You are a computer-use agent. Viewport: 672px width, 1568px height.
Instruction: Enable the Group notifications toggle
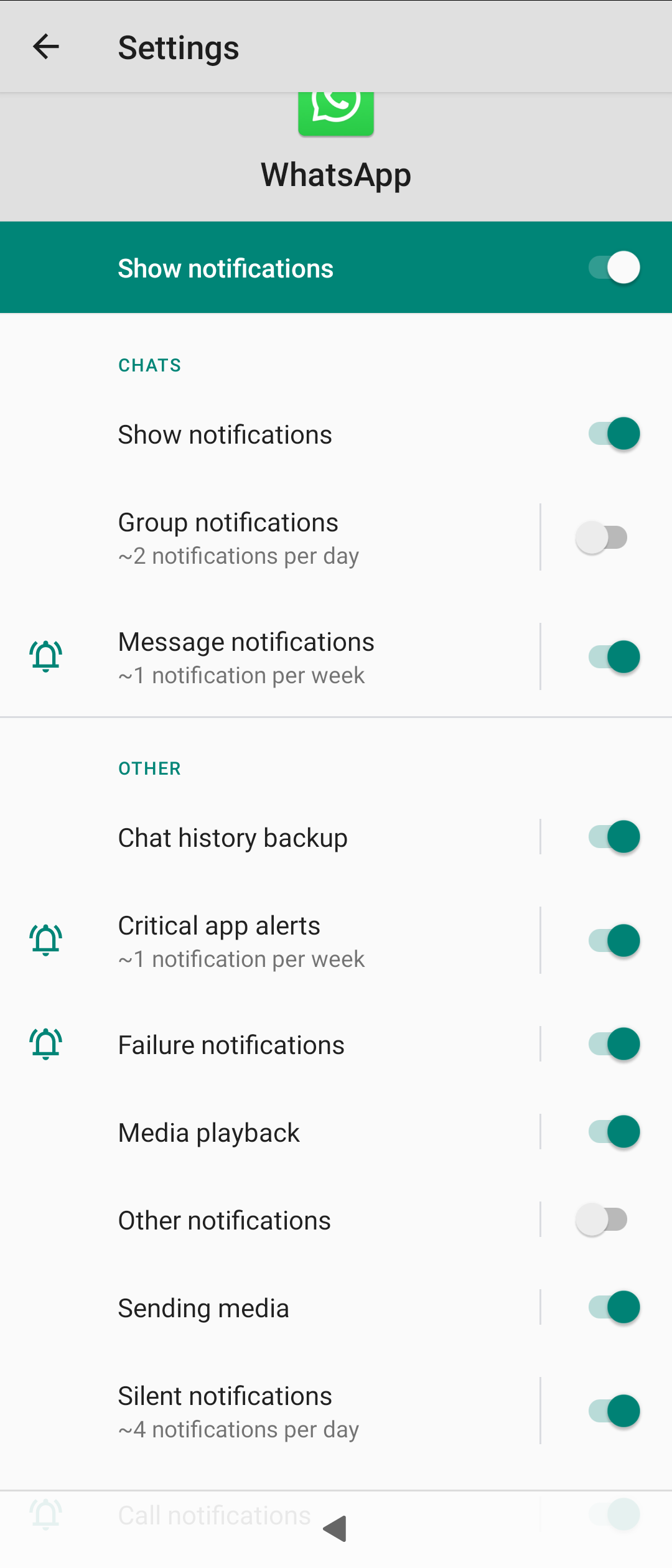(601, 538)
